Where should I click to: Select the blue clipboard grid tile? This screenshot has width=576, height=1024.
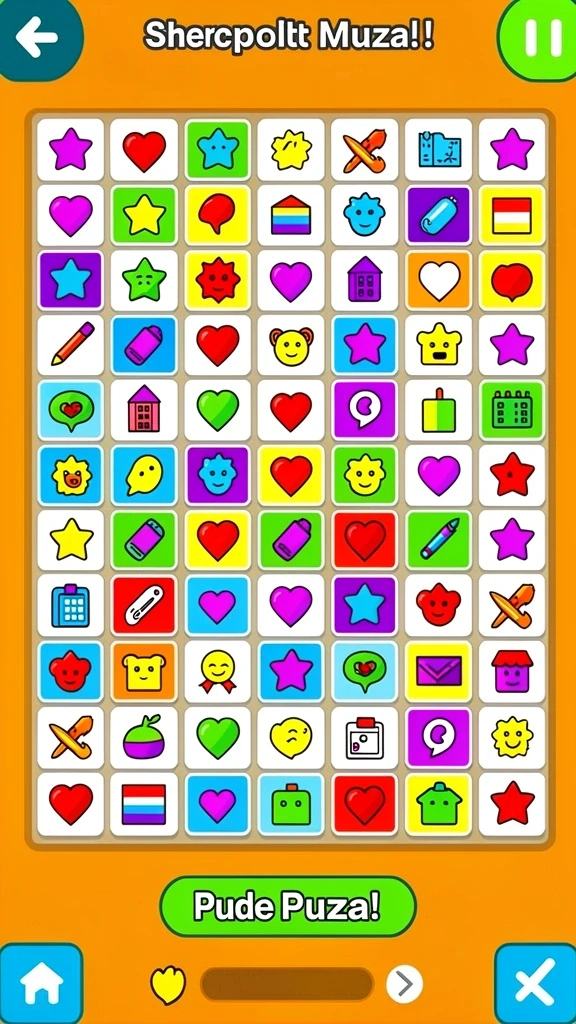click(x=71, y=607)
